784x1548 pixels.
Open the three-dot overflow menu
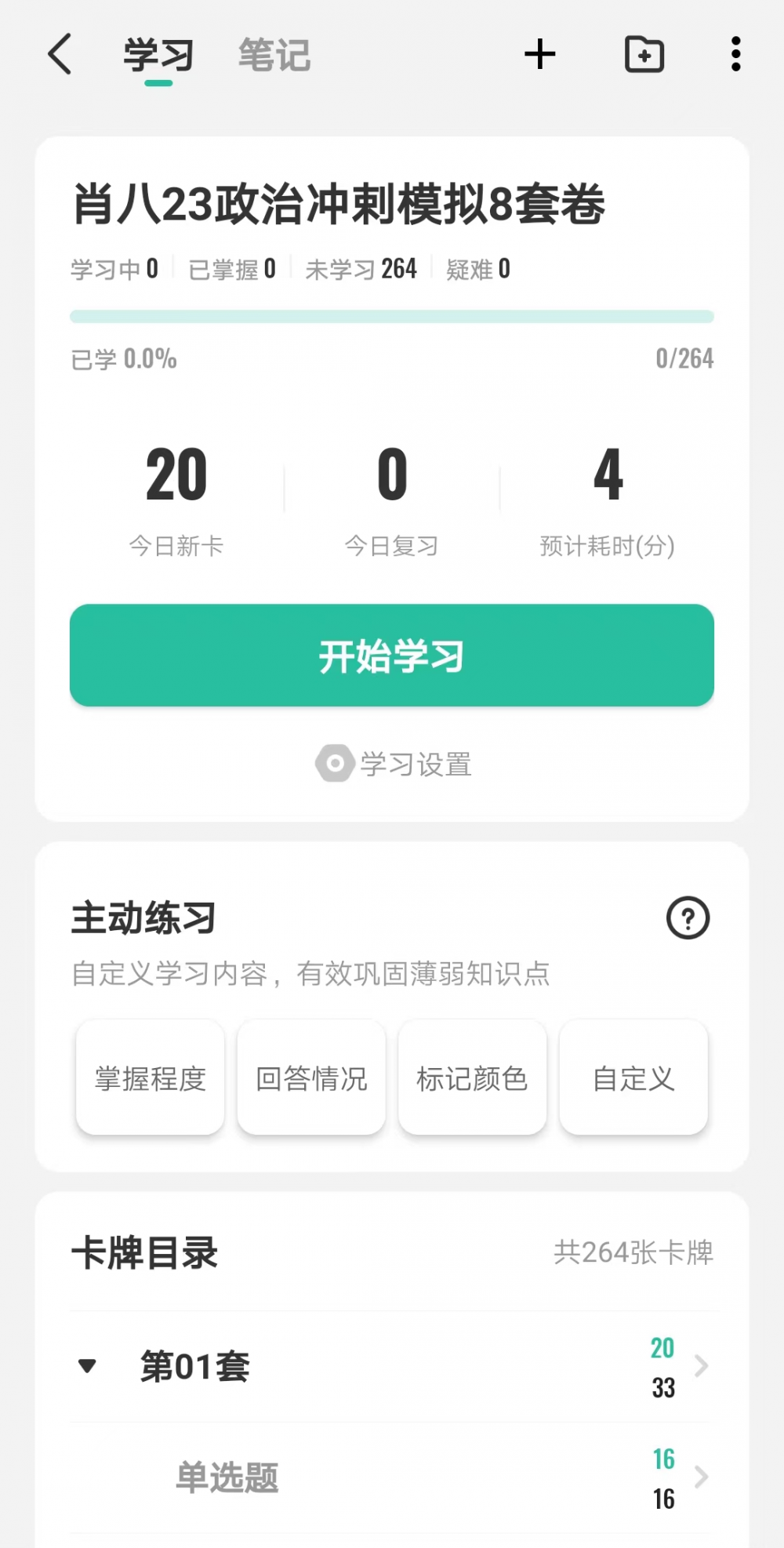(x=735, y=54)
